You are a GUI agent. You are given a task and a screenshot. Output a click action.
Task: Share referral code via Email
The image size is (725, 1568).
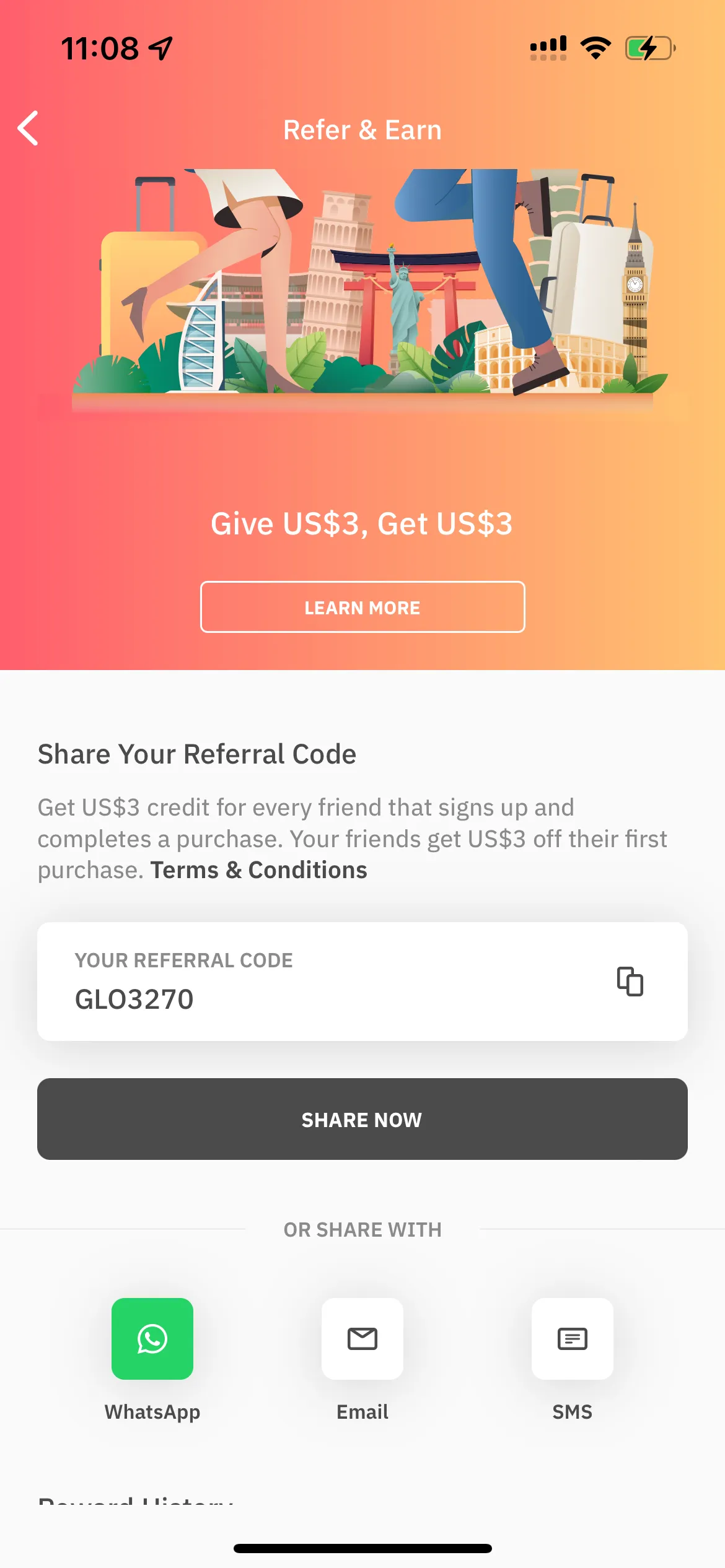tap(362, 1339)
